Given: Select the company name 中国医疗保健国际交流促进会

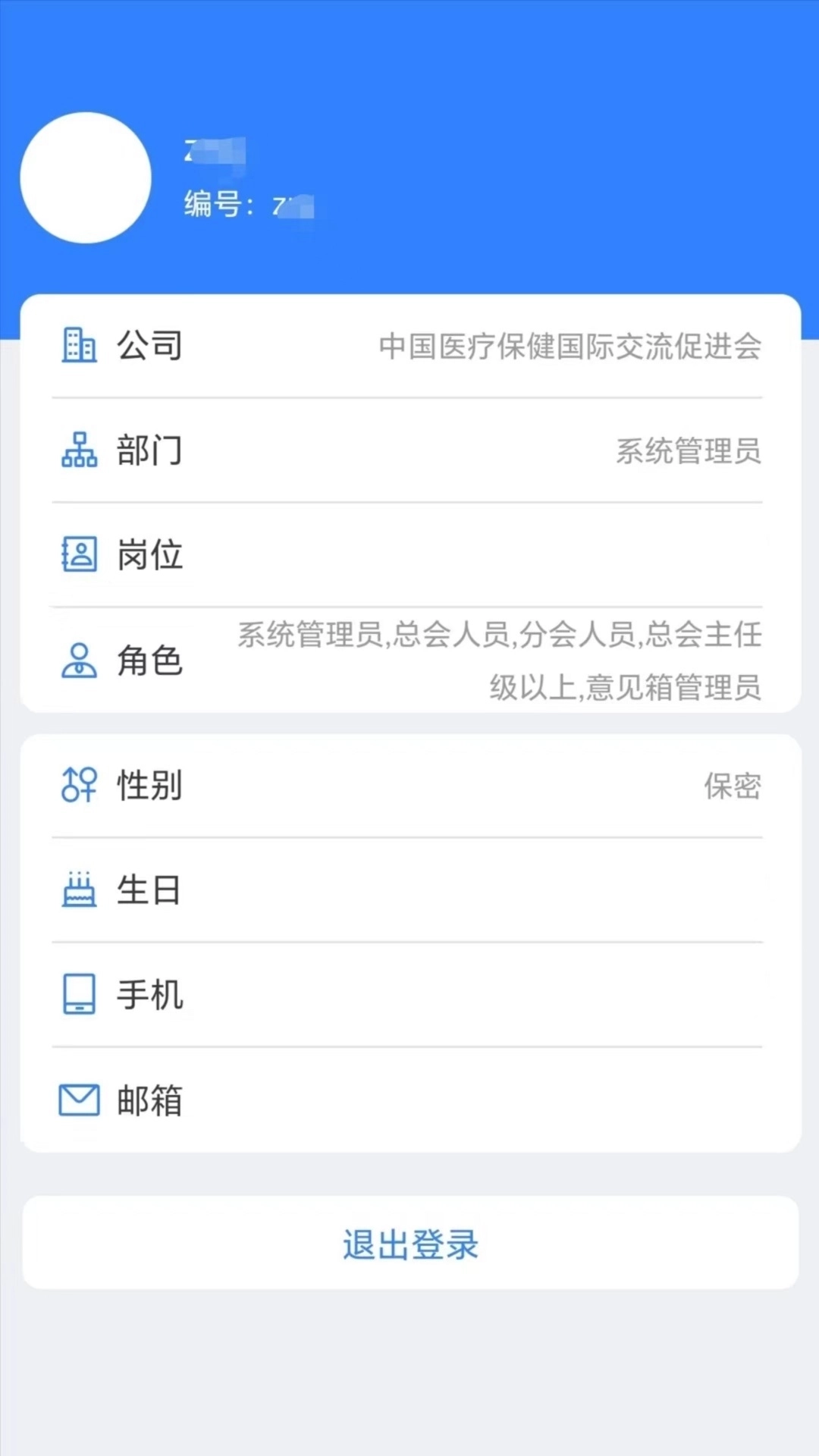Looking at the screenshot, I should 569,347.
